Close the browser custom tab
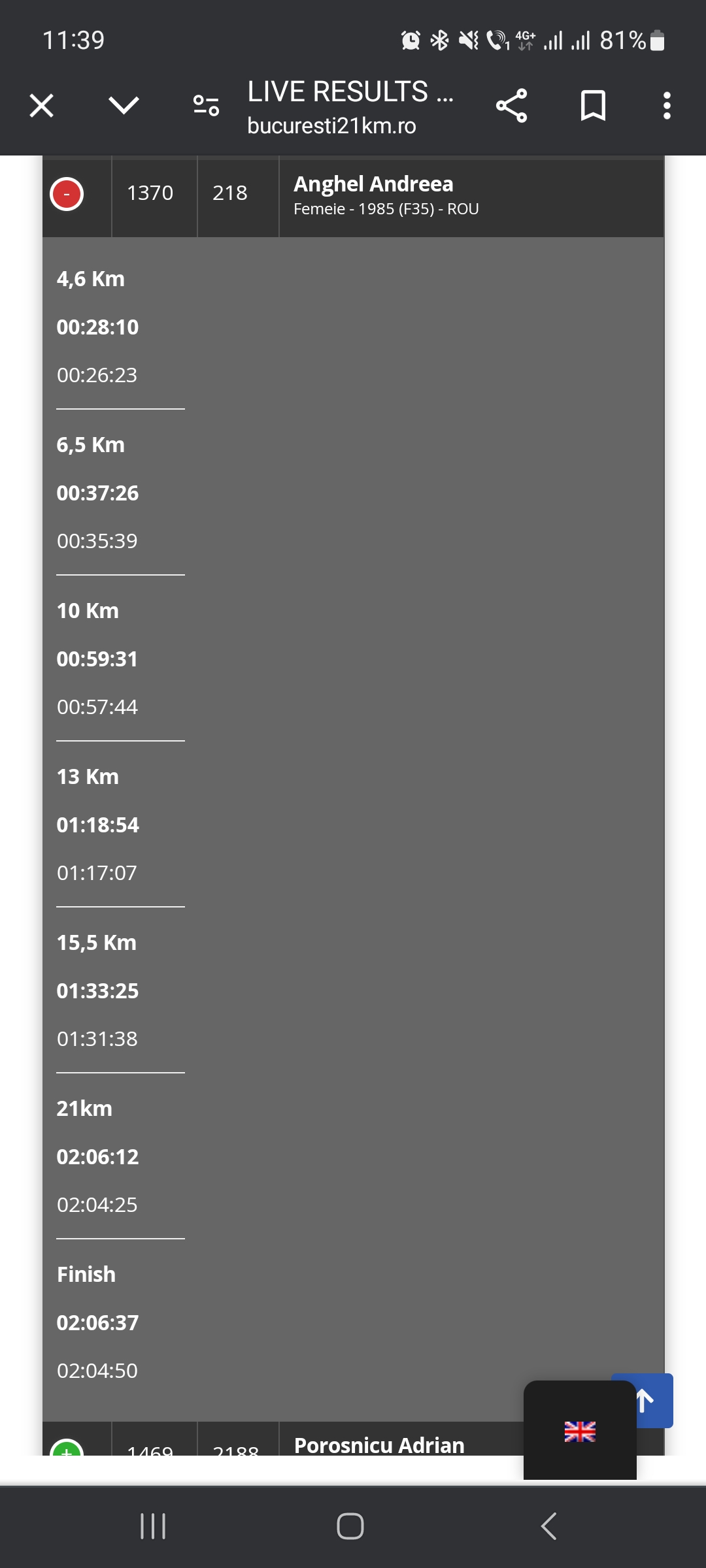This screenshot has width=706, height=1568. click(42, 105)
